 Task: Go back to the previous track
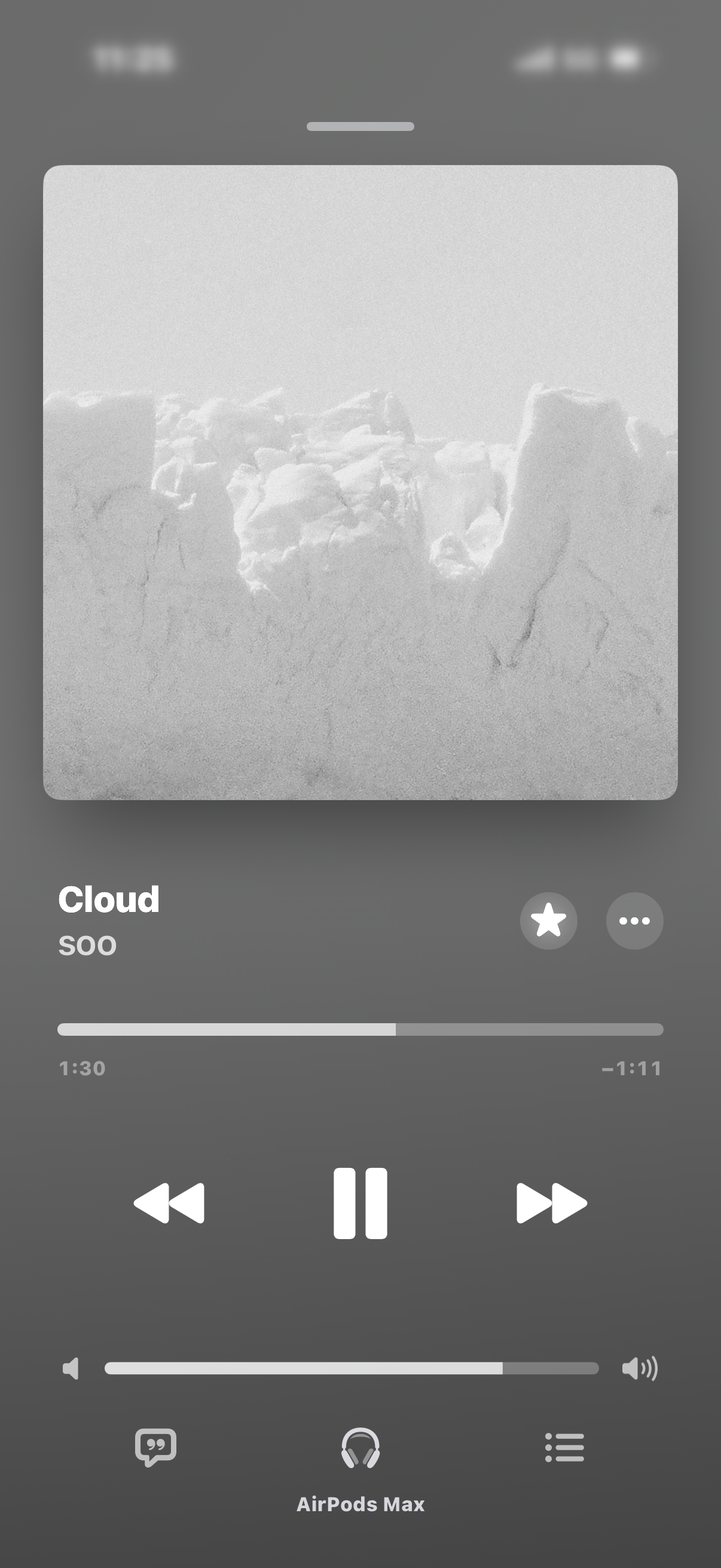[169, 1203]
